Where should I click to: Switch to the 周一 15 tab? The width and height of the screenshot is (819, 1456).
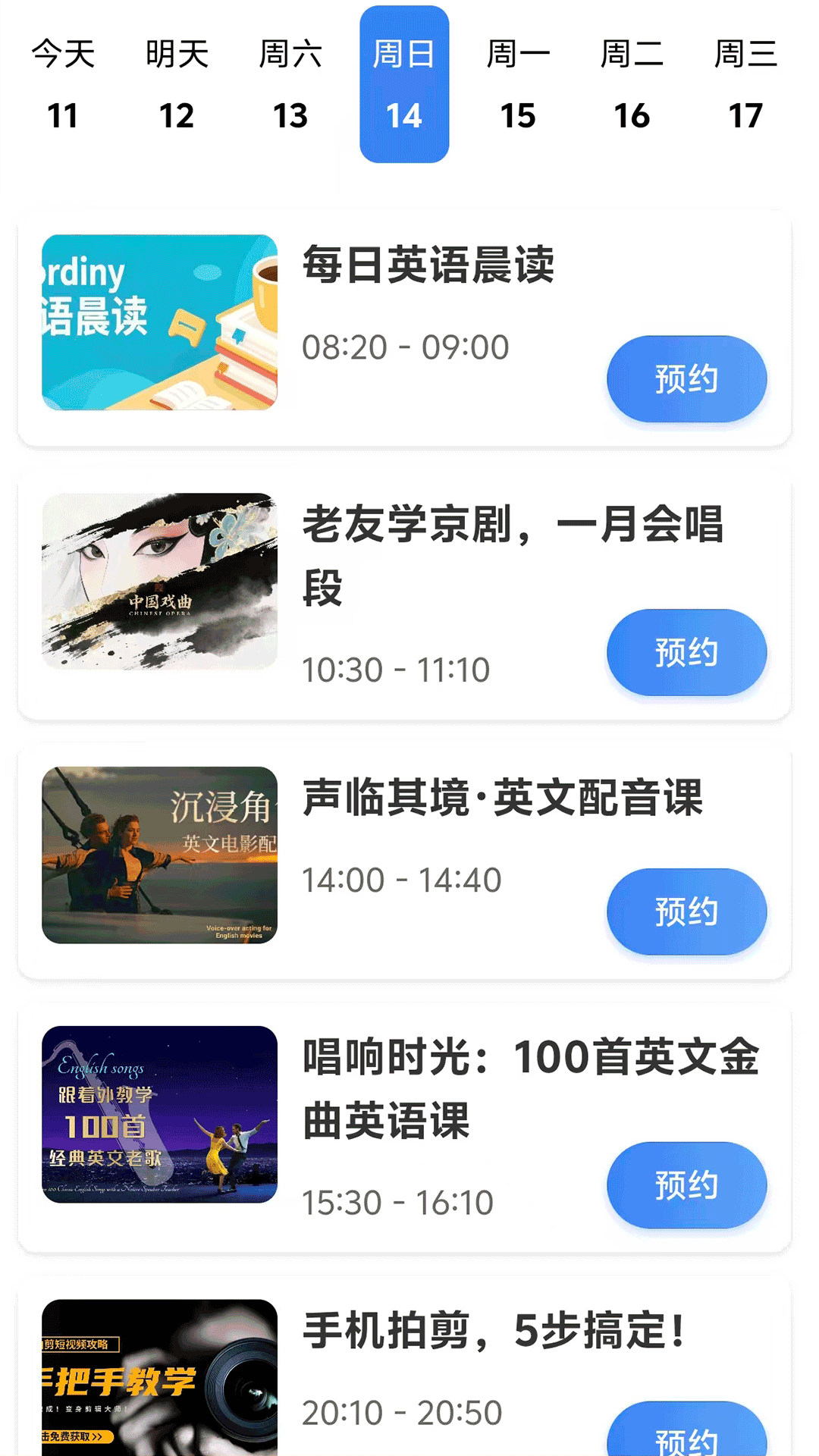[519, 83]
